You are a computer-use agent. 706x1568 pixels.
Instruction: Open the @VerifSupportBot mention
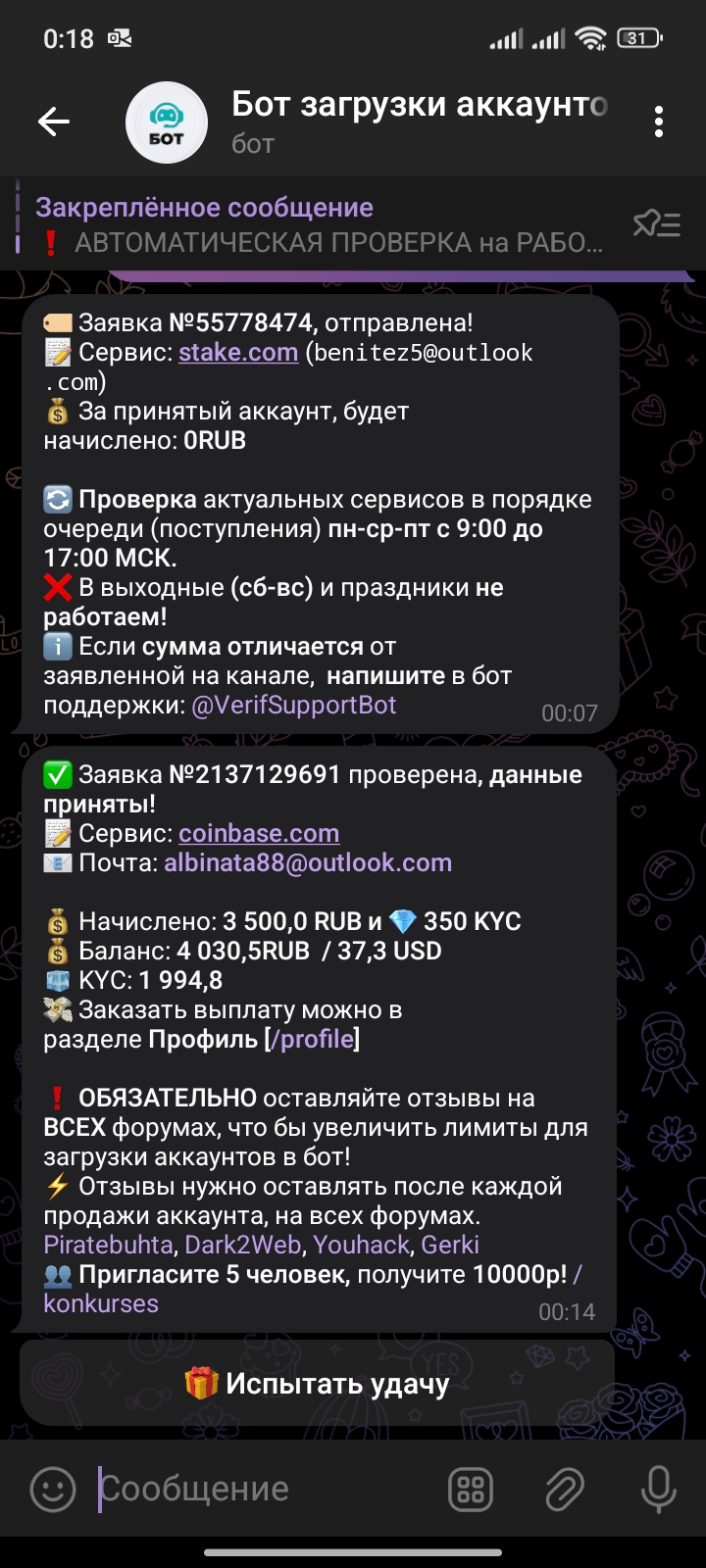[294, 706]
